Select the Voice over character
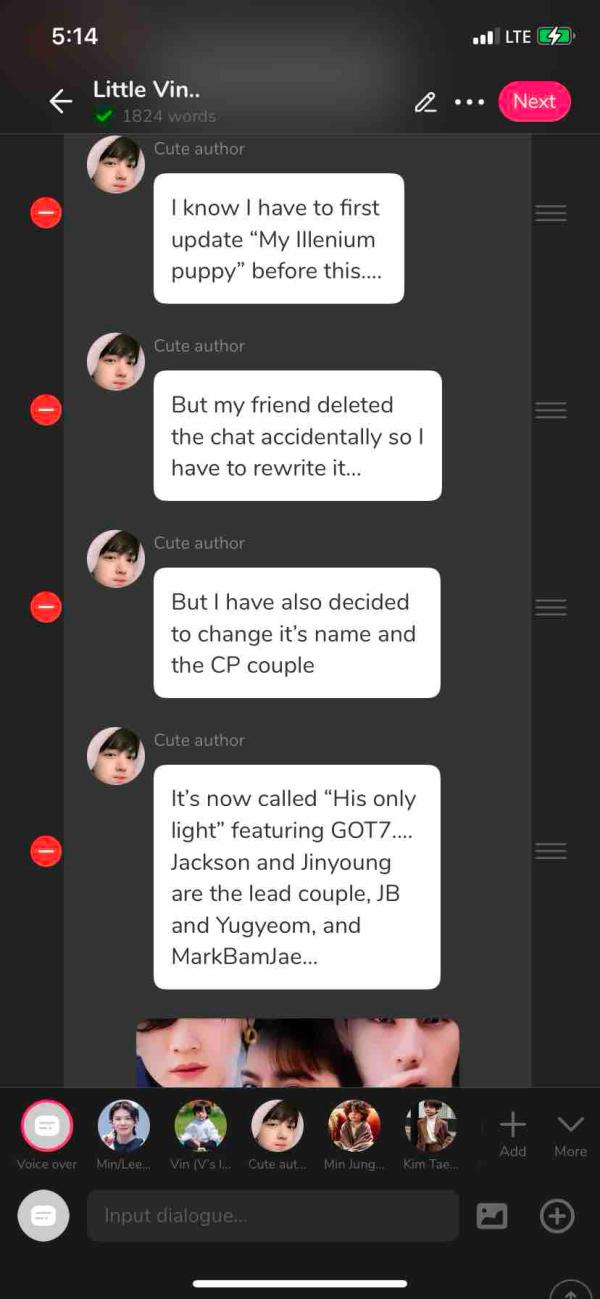The image size is (600, 1299). click(x=47, y=1127)
